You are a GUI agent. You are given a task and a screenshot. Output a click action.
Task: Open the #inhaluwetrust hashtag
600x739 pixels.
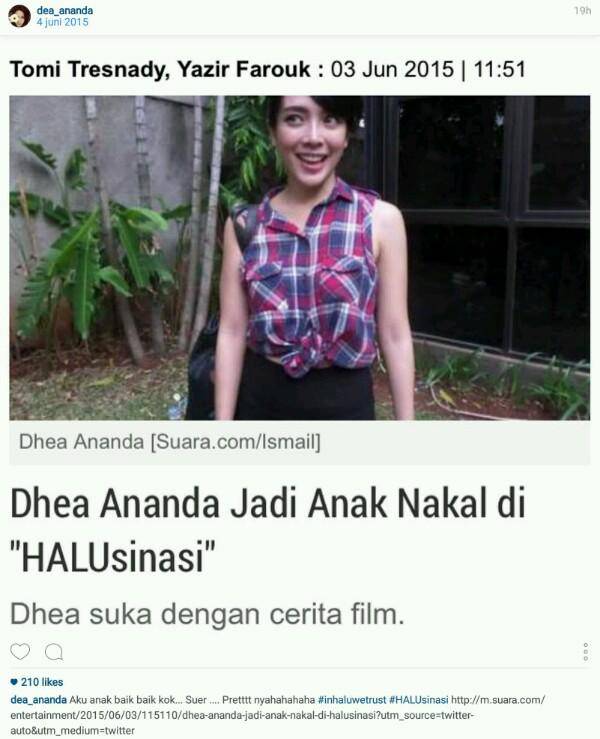(x=351, y=698)
